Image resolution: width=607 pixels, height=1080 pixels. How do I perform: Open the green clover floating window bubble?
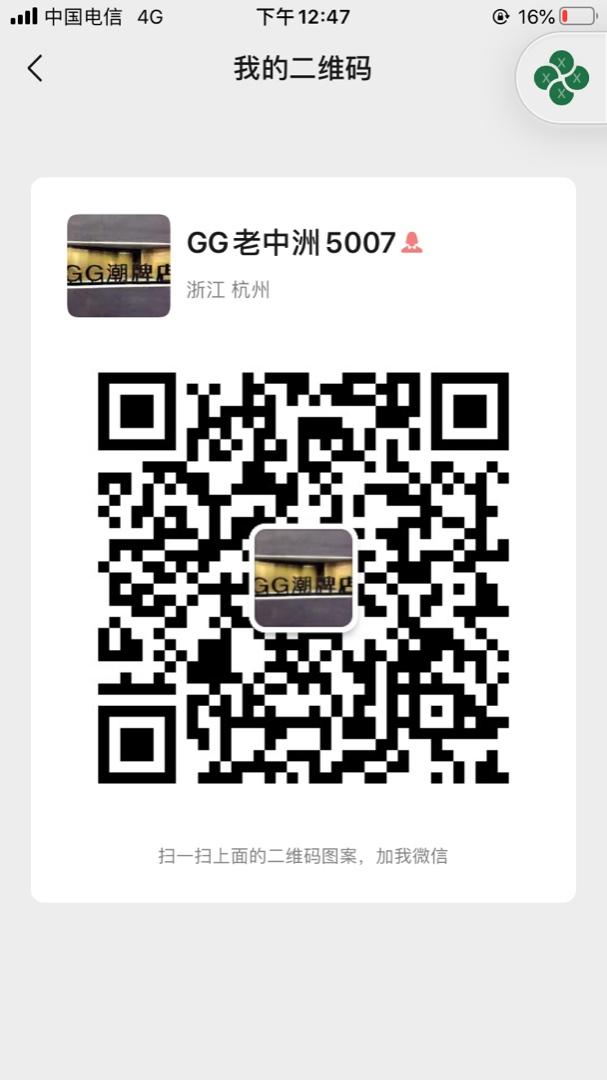(561, 77)
